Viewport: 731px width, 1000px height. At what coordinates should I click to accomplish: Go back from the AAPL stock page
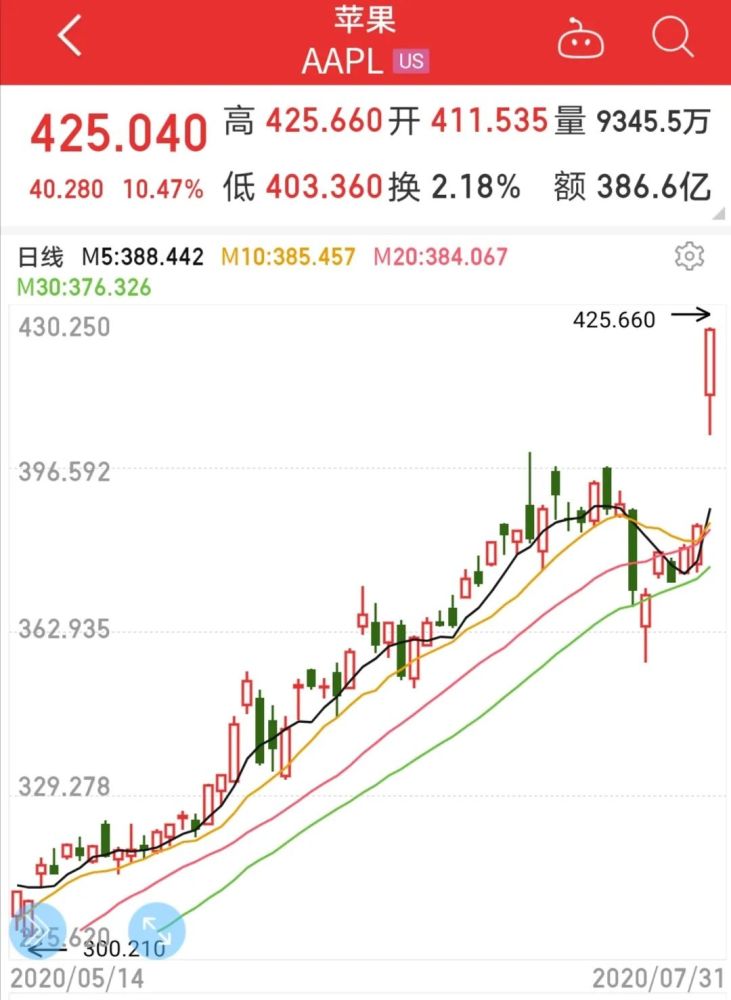[68, 38]
